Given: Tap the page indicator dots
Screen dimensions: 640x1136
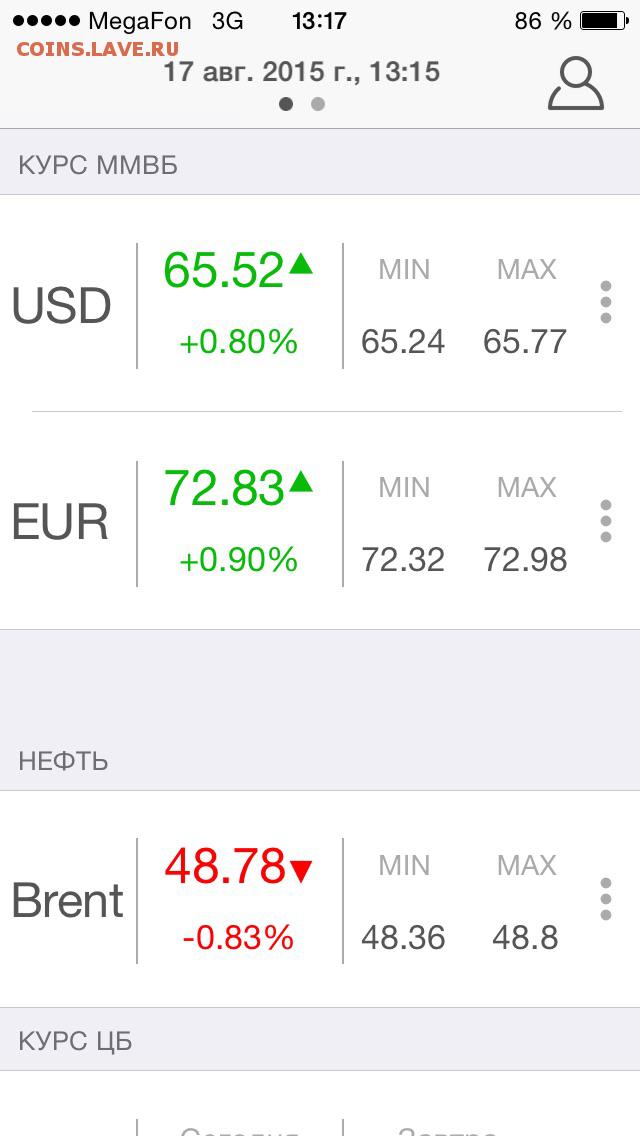Looking at the screenshot, I should [302, 104].
